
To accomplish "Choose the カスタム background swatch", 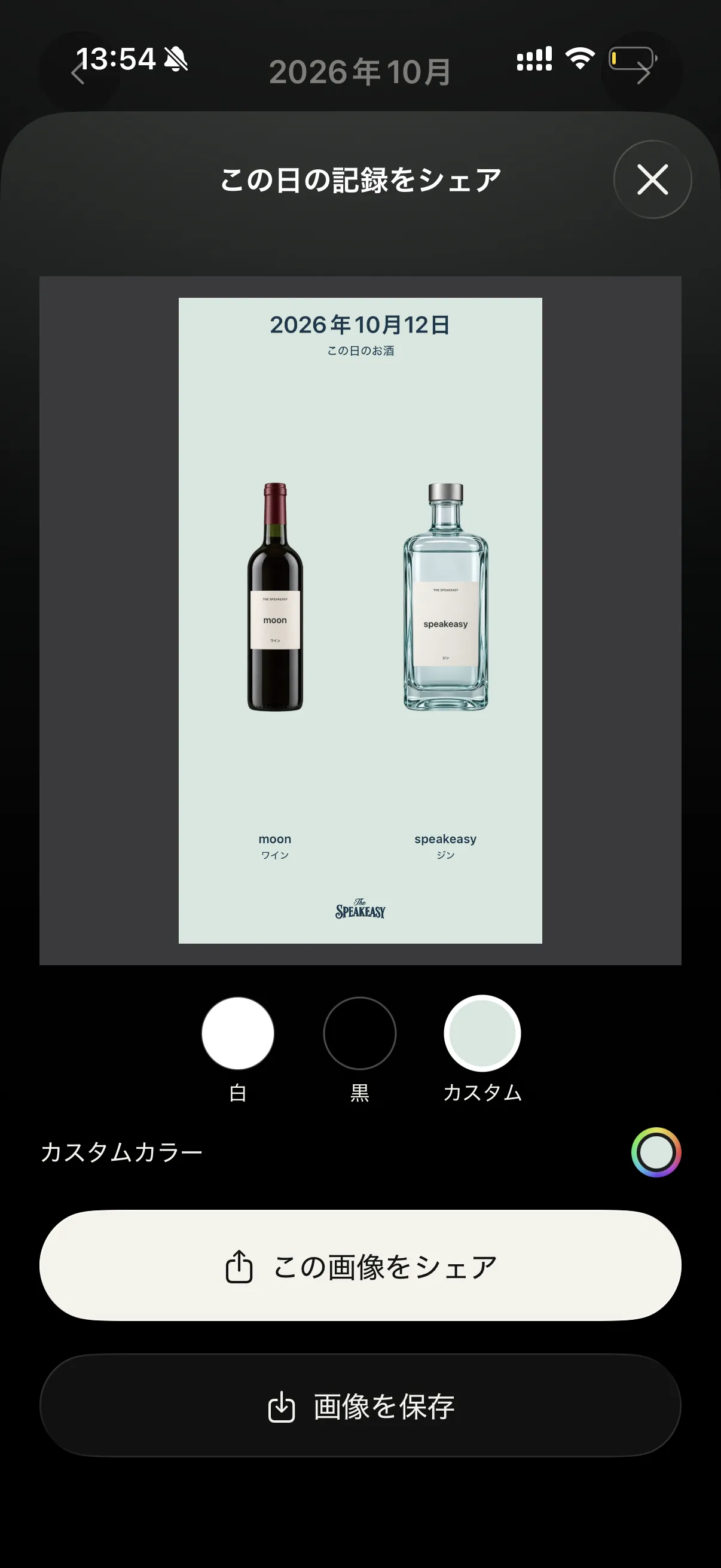I will (482, 1033).
